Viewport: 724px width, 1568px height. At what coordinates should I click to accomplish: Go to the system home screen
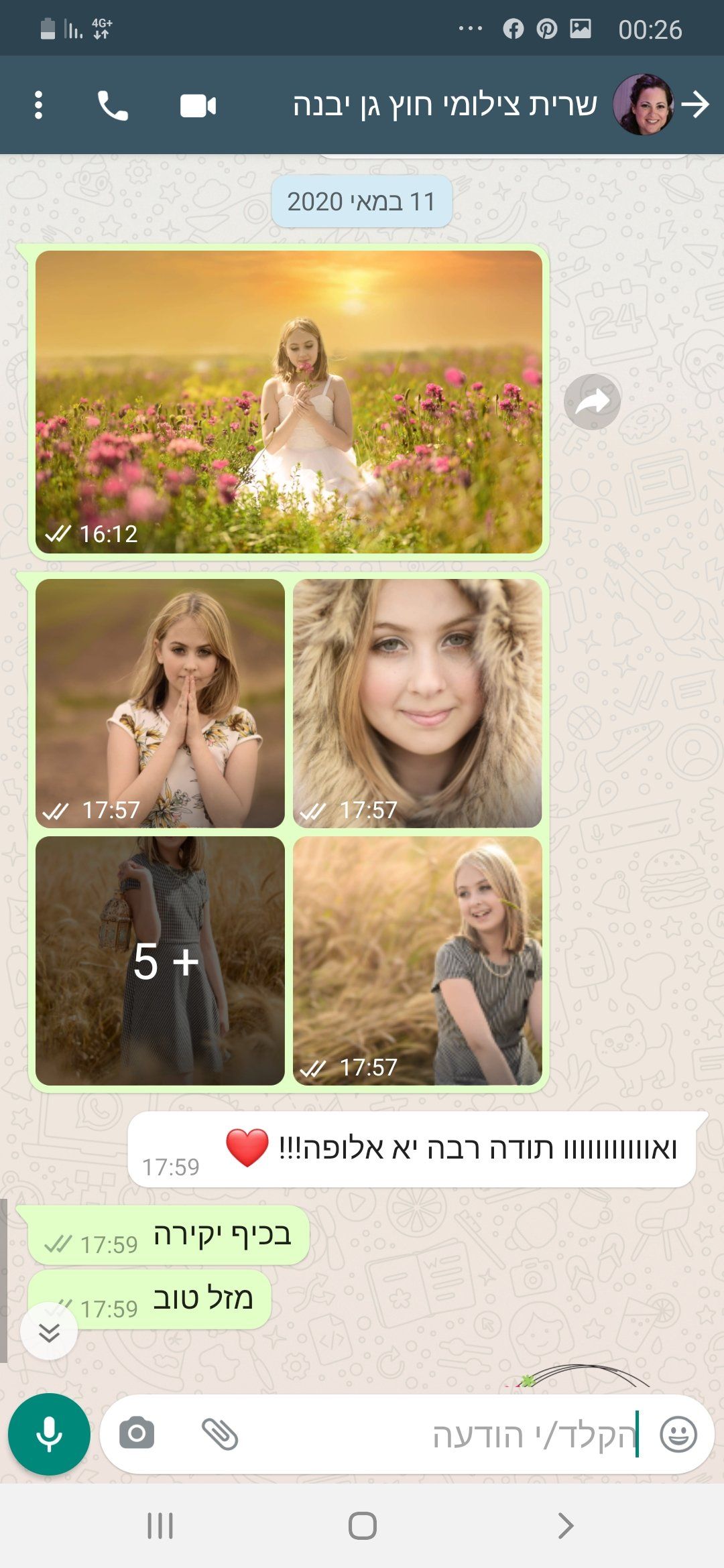[362, 1526]
